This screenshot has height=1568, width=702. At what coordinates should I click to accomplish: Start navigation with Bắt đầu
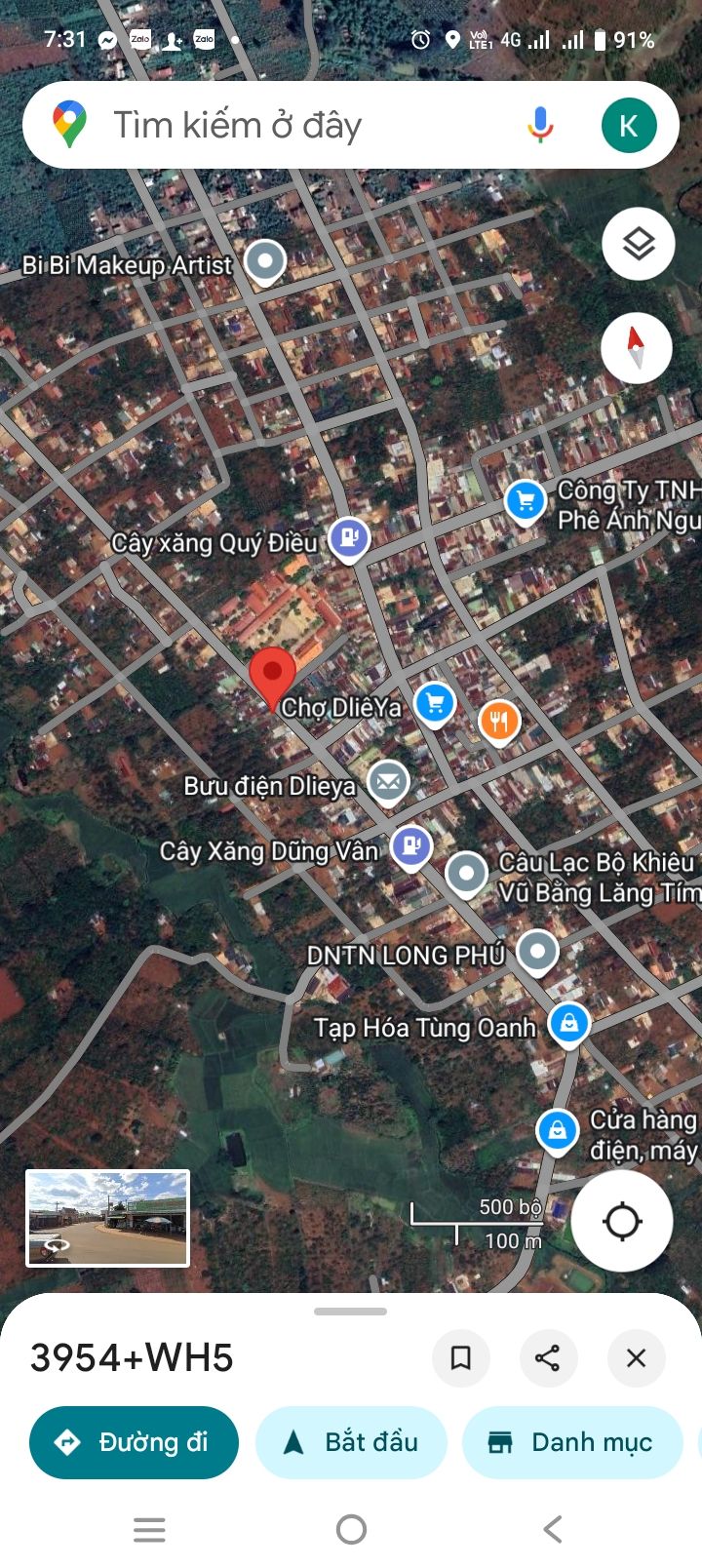point(351,1442)
